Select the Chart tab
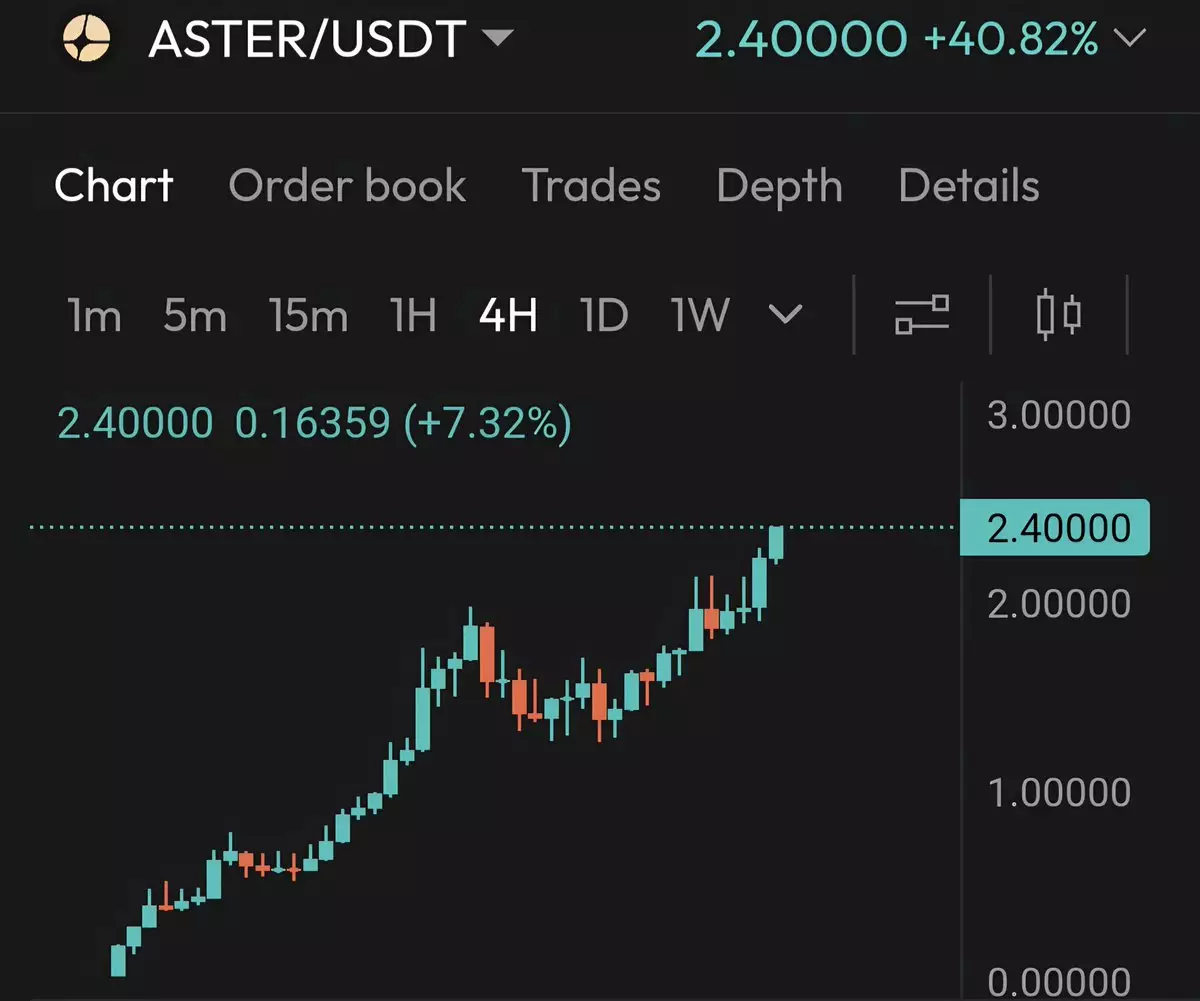This screenshot has width=1200, height=1001. pos(114,186)
